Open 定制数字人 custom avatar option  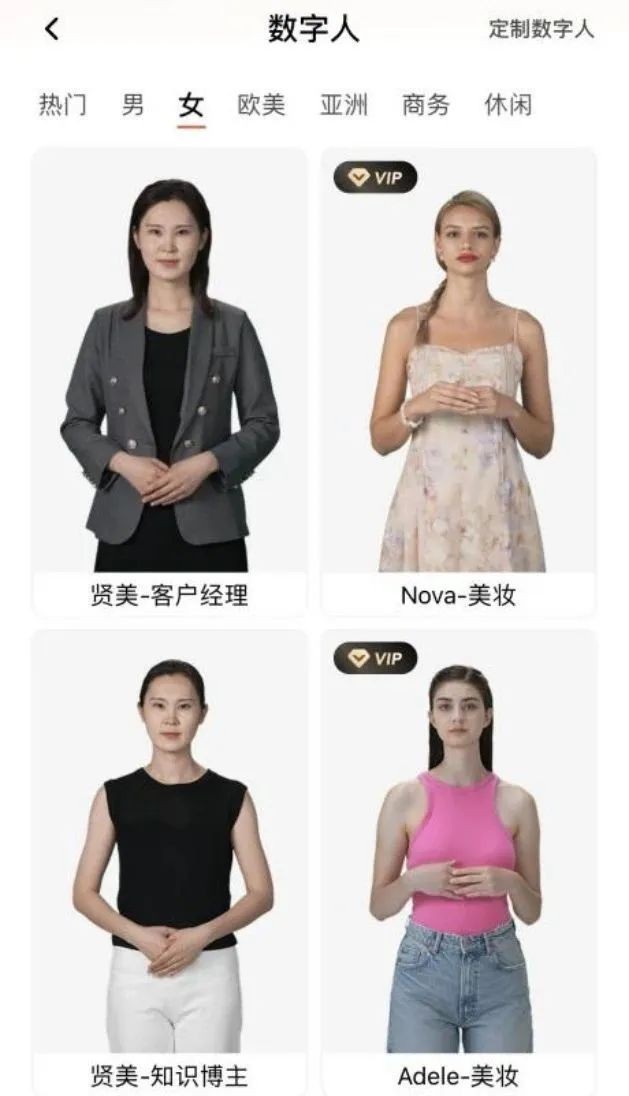541,29
